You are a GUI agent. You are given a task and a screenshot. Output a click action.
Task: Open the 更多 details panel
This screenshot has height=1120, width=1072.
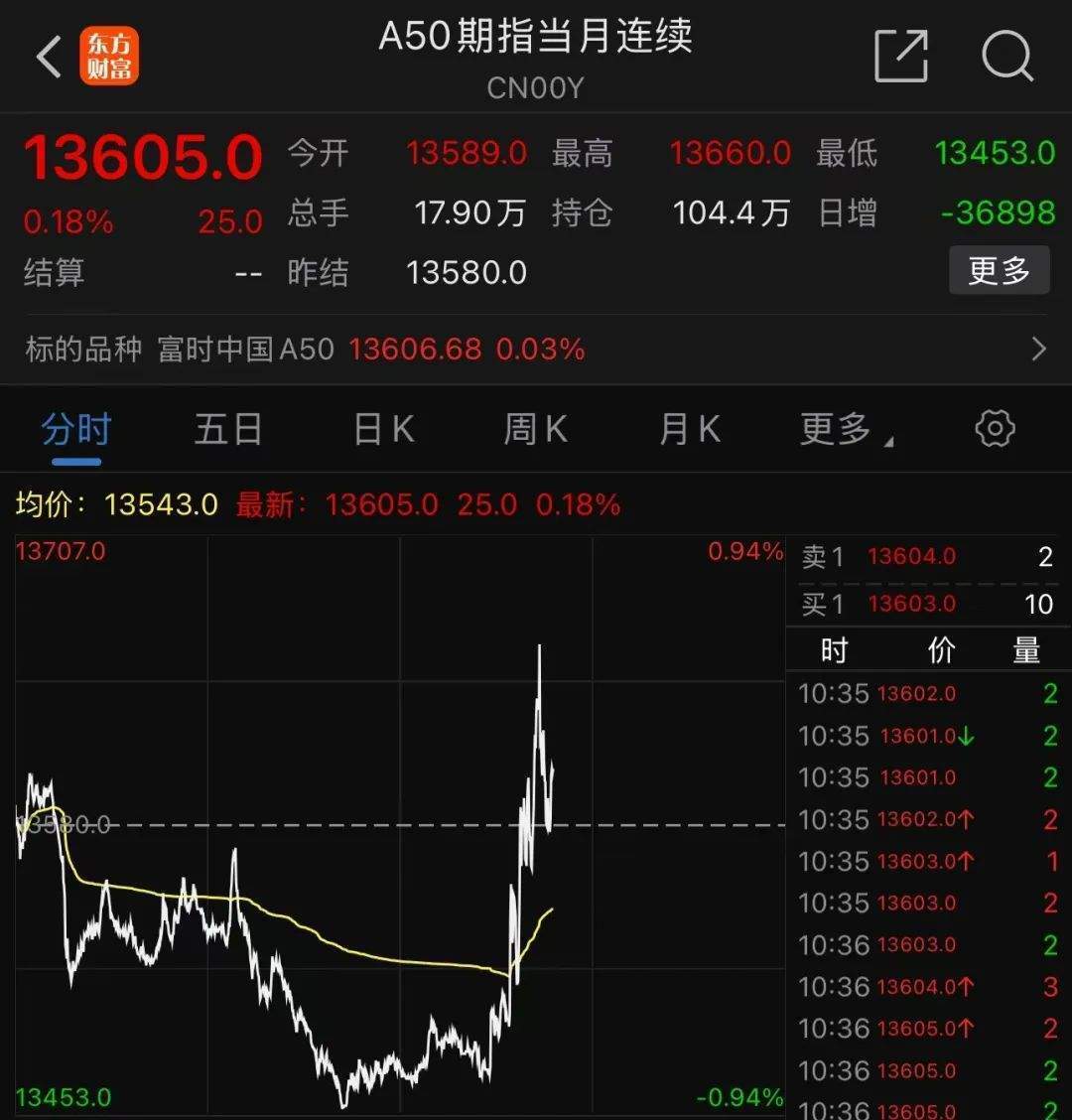click(999, 270)
